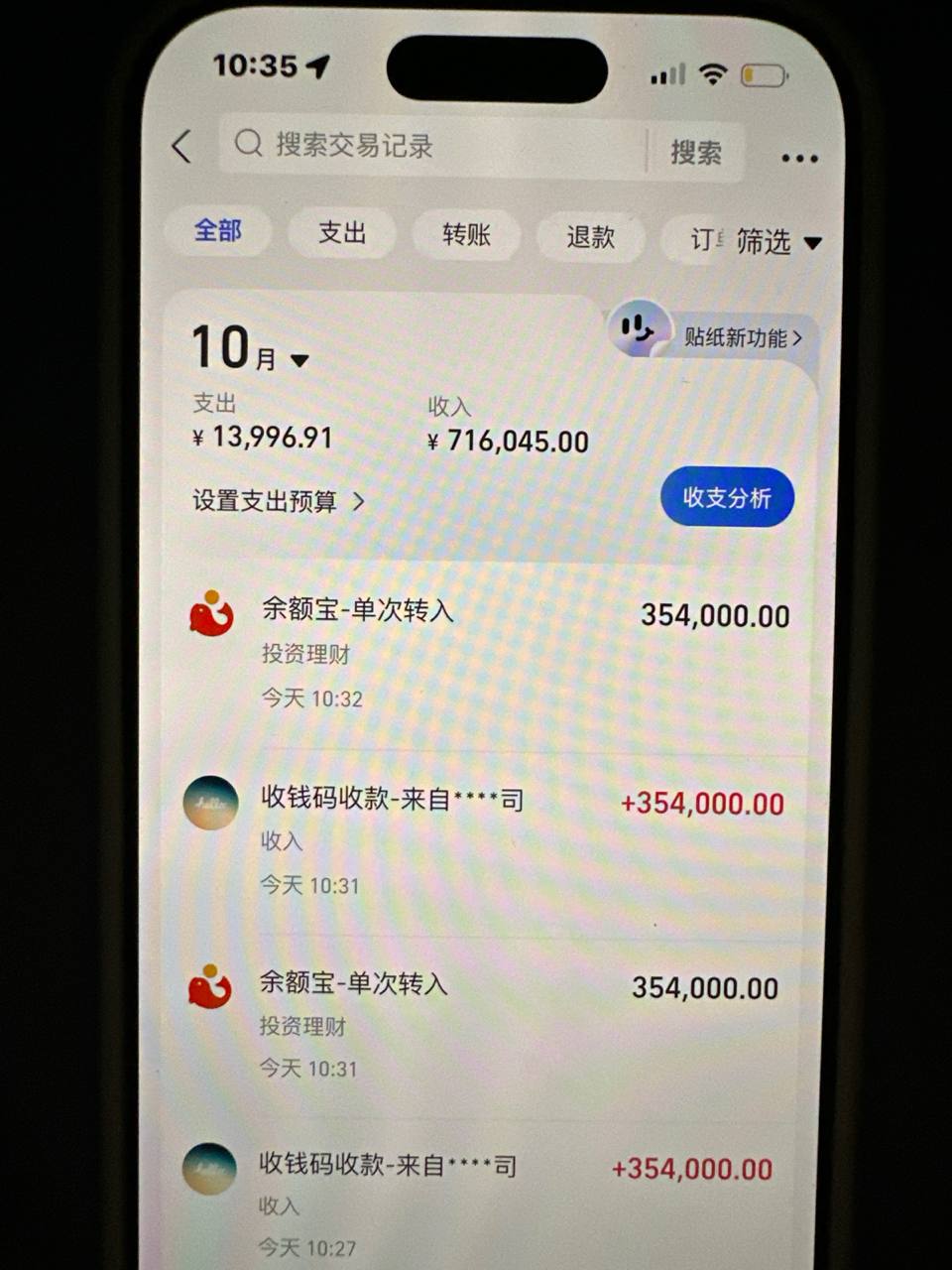Filter by 退款 records
This screenshot has height=1270, width=952.
590,237
